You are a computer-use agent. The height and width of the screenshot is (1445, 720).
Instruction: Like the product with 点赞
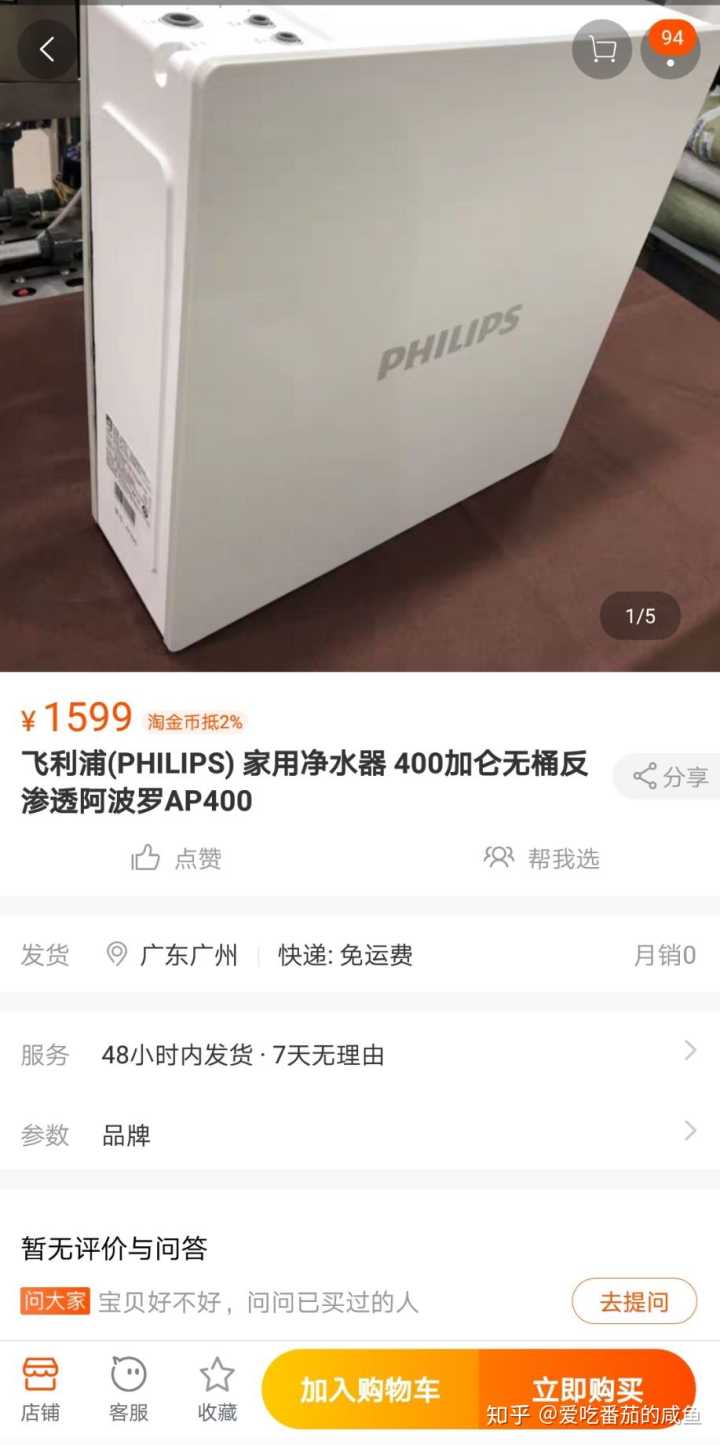(177, 858)
